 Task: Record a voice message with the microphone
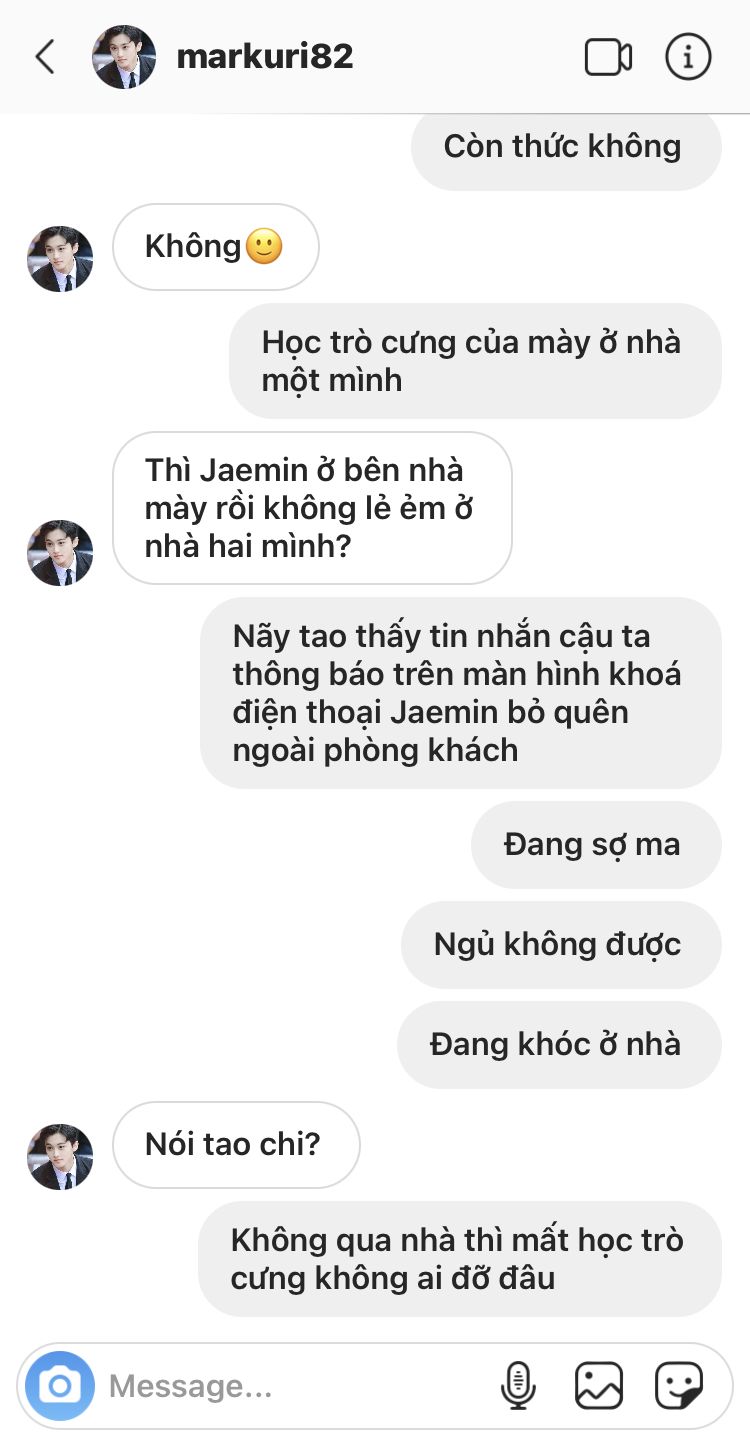click(x=518, y=1386)
